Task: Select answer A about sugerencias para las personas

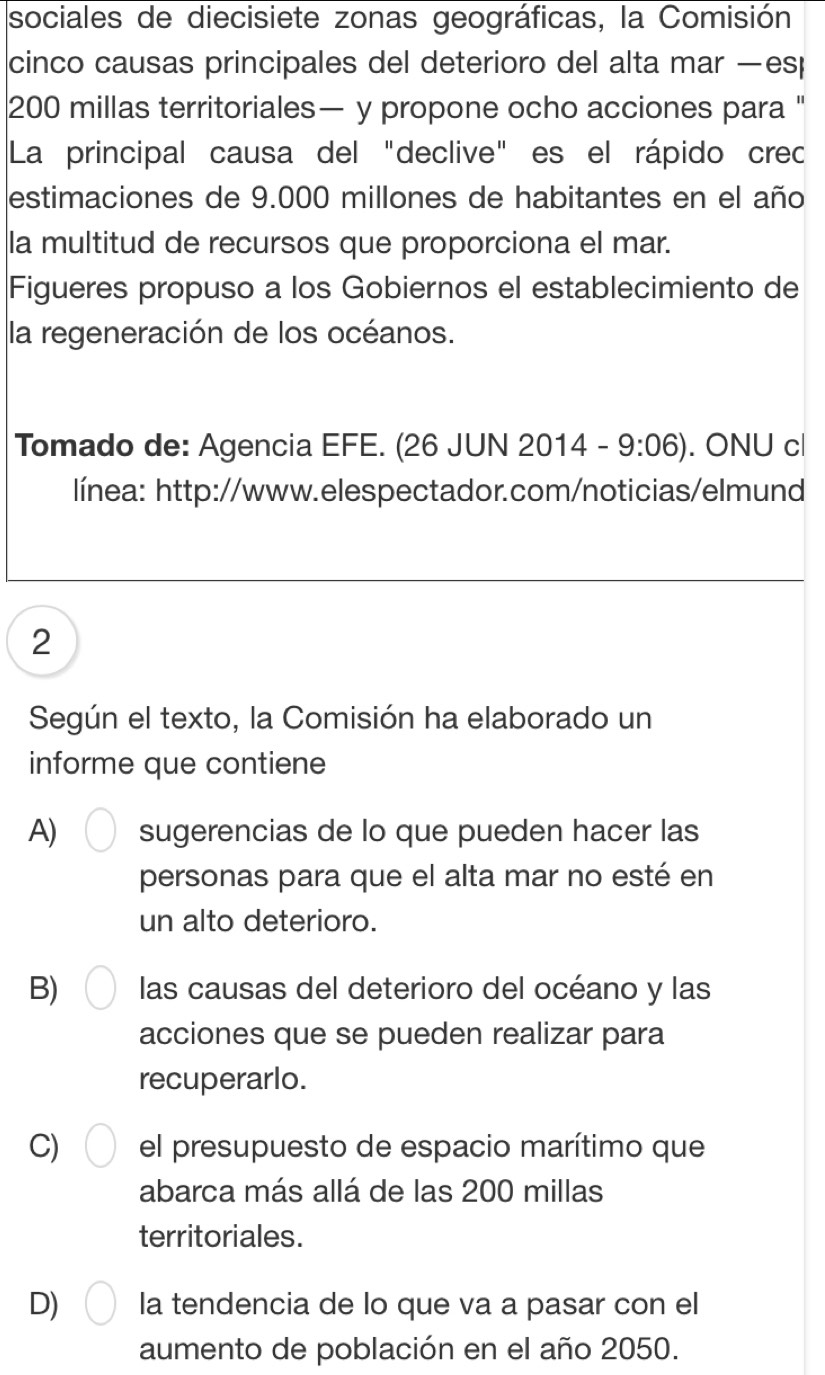Action: tap(100, 830)
